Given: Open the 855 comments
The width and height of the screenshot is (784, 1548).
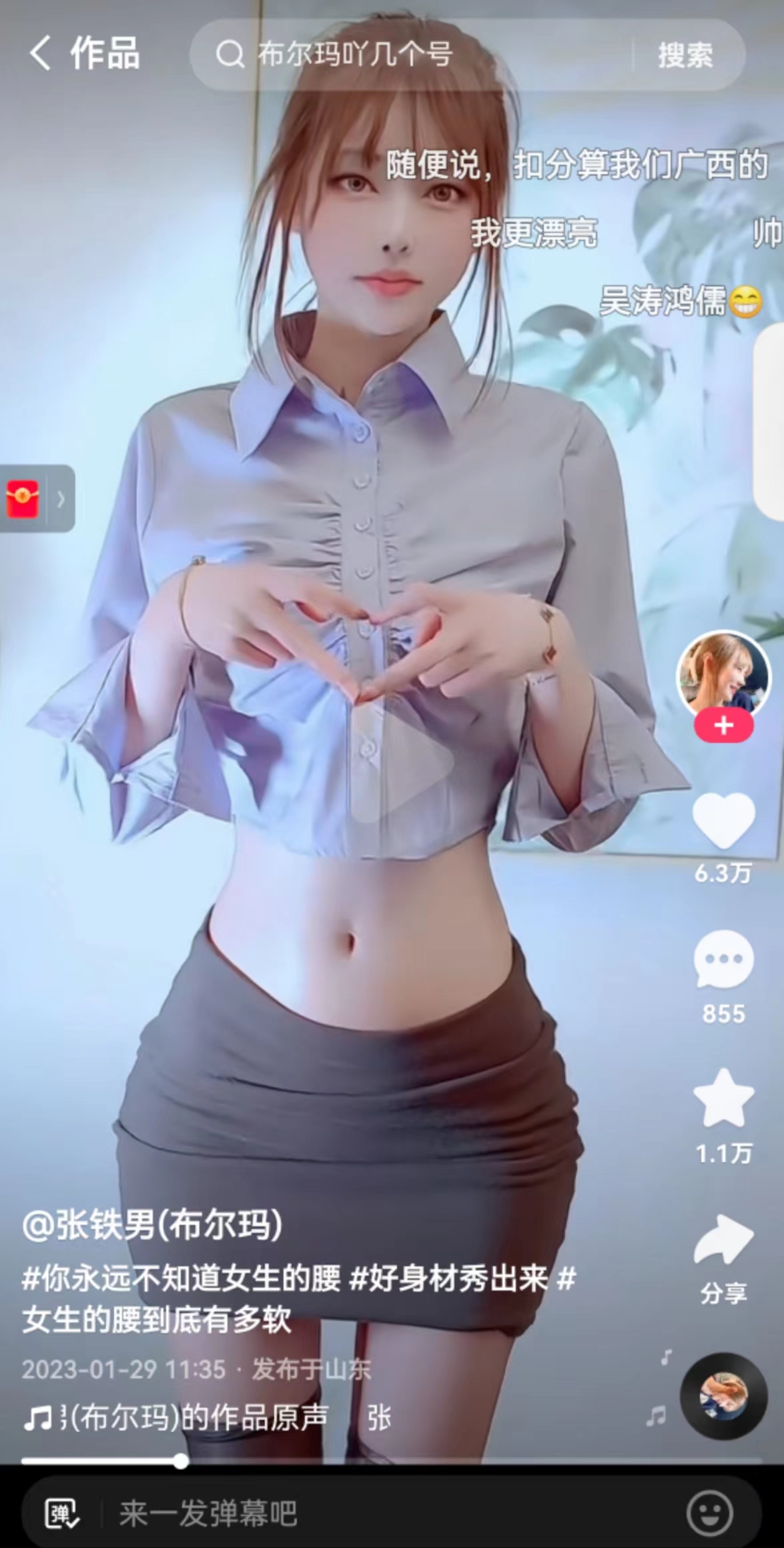Looking at the screenshot, I should [723, 960].
